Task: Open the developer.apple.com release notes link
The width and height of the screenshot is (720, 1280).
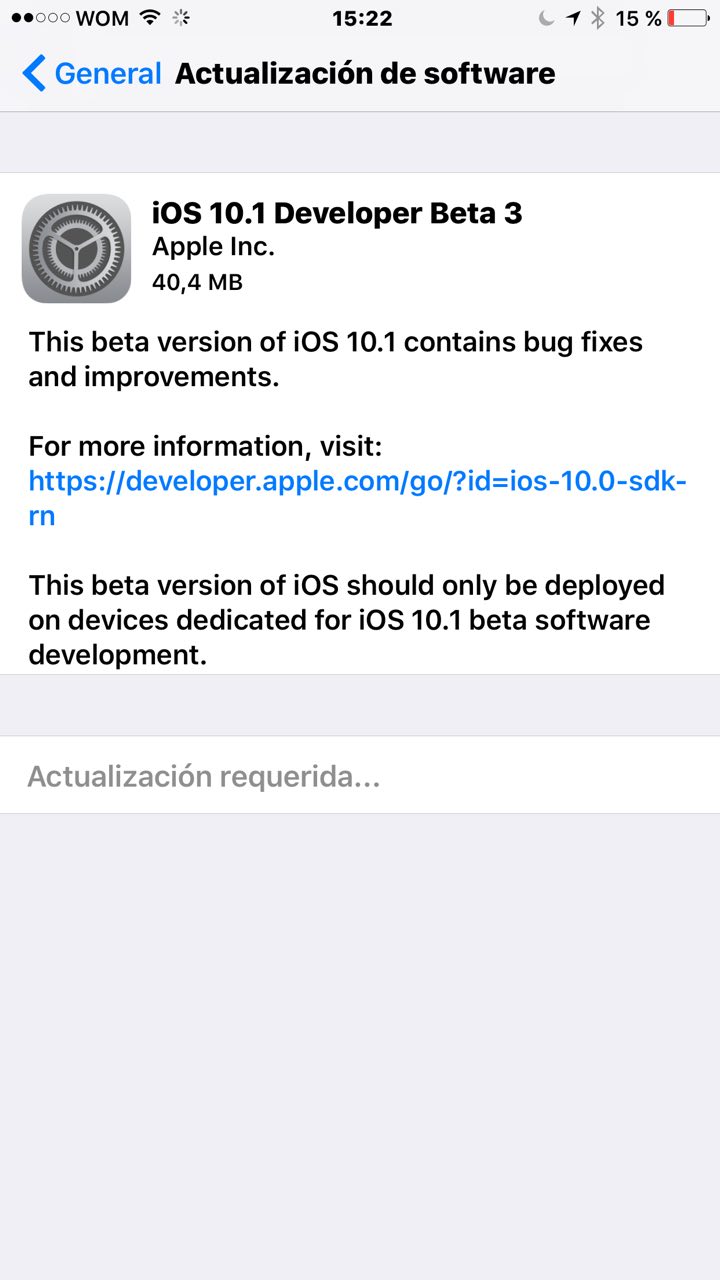Action: [356, 482]
